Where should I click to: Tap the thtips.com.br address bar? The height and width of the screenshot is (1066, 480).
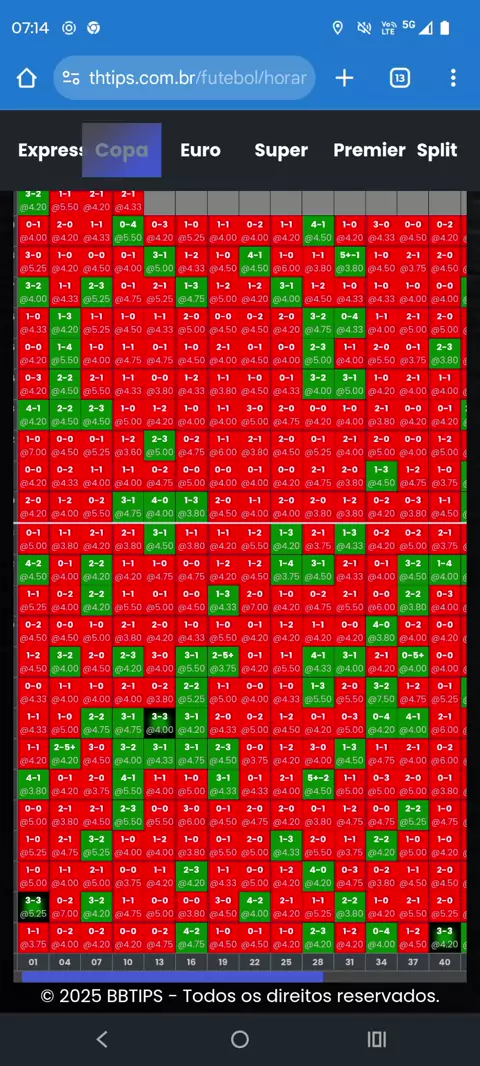pos(184,78)
